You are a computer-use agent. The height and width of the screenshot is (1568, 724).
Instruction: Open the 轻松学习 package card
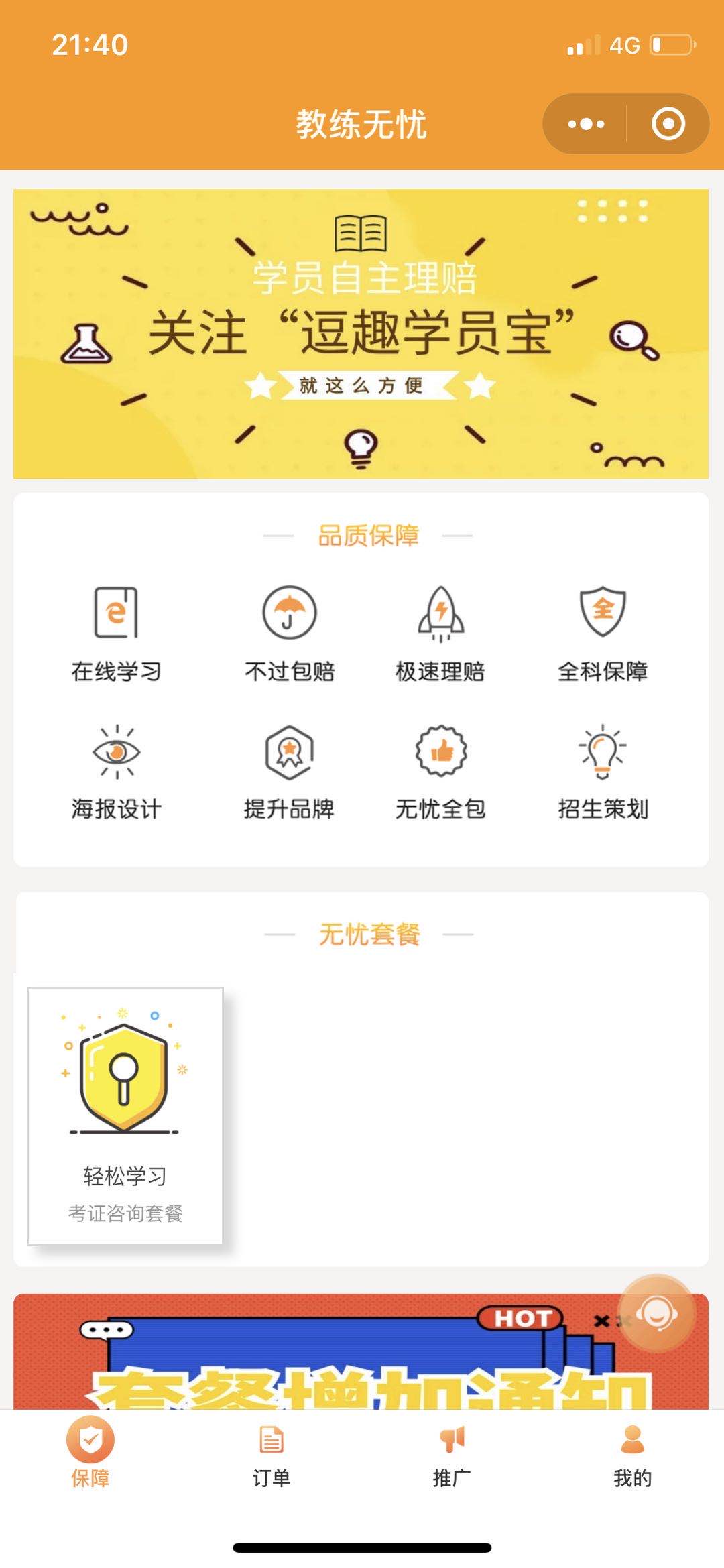(125, 1115)
